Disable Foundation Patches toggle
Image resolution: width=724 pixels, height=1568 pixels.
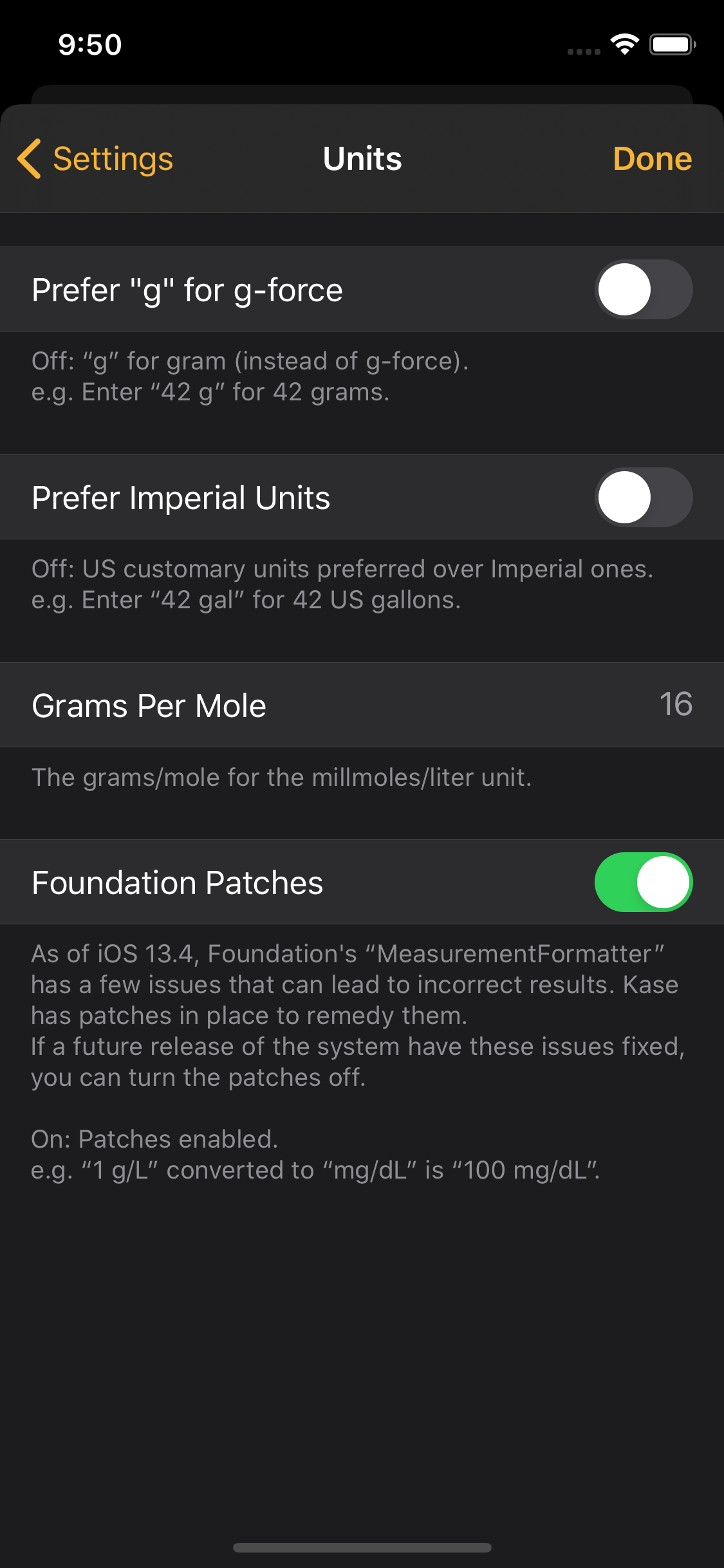click(643, 882)
